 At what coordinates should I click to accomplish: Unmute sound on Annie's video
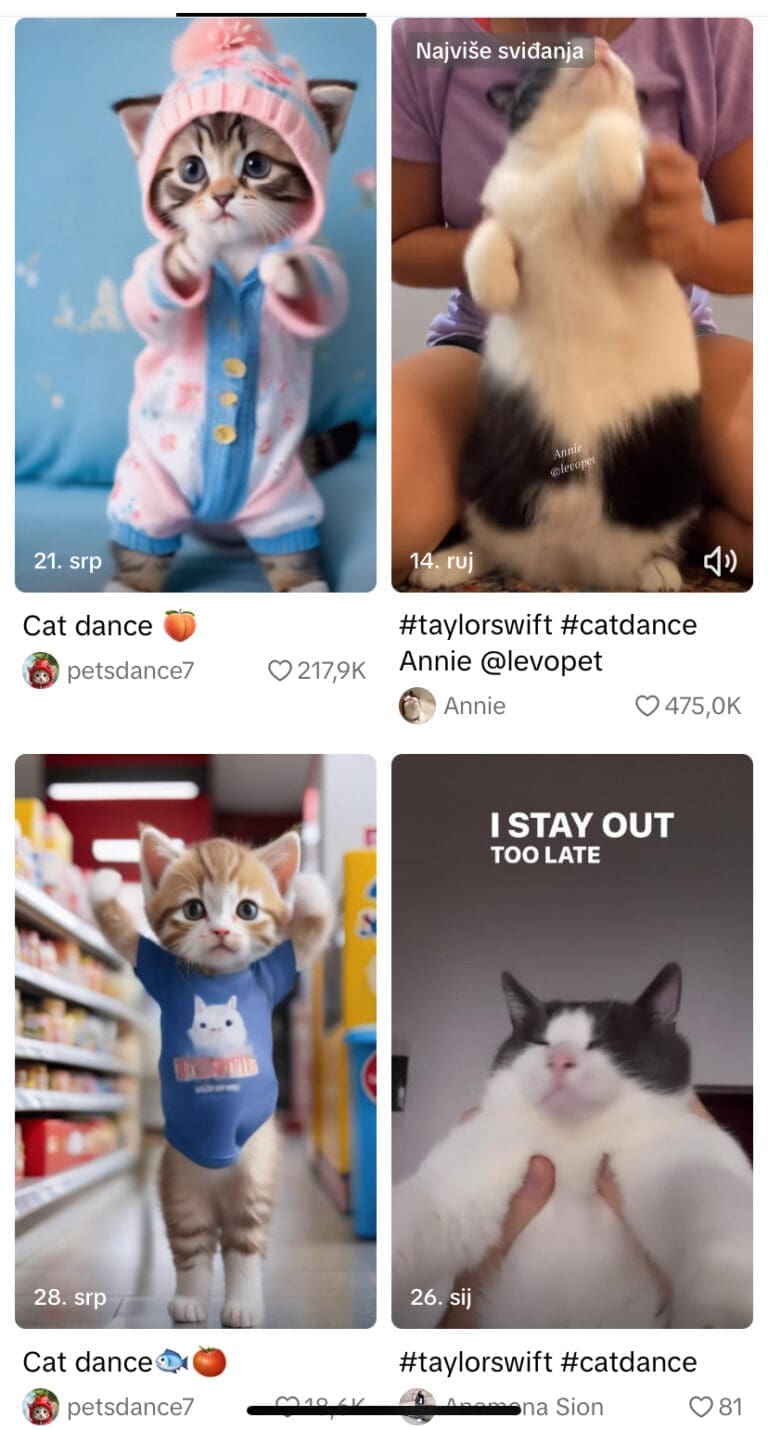click(720, 562)
